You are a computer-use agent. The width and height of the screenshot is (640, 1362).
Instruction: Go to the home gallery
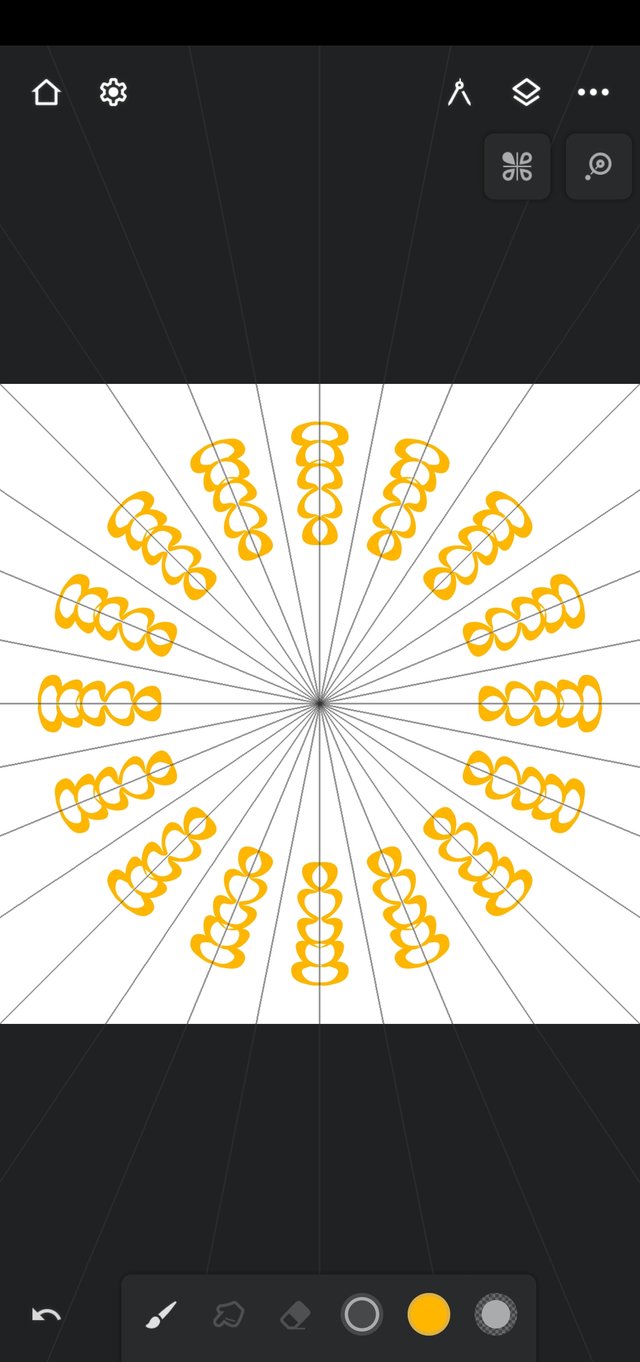[x=46, y=93]
